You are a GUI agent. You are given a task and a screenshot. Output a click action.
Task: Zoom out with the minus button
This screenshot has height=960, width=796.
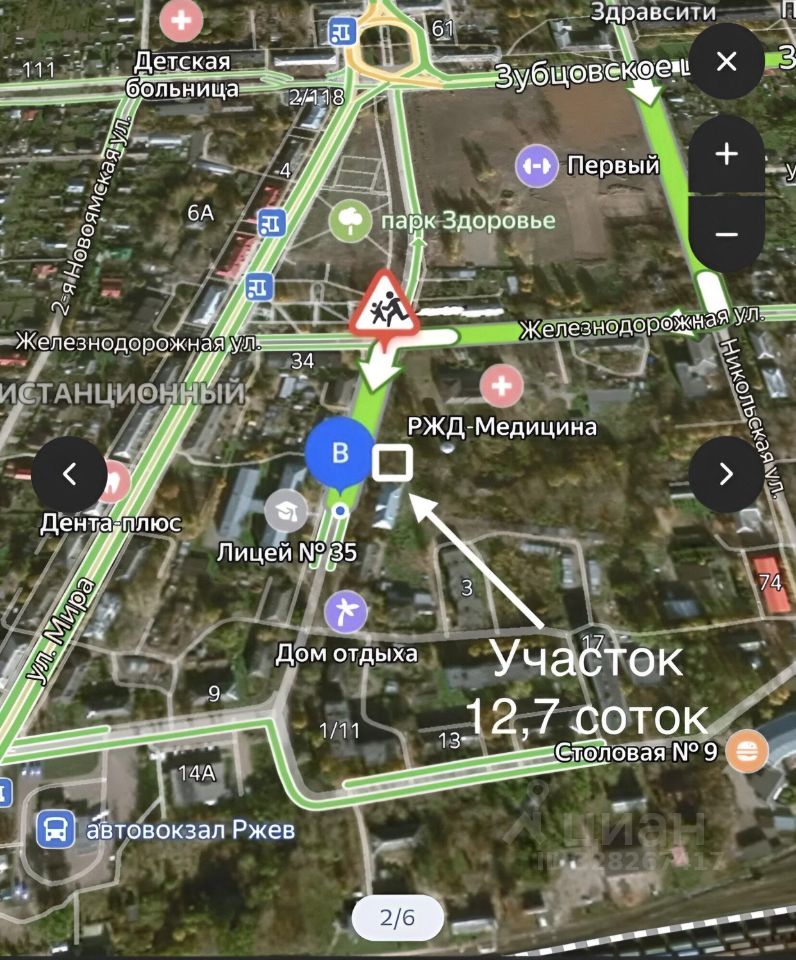[x=726, y=234]
